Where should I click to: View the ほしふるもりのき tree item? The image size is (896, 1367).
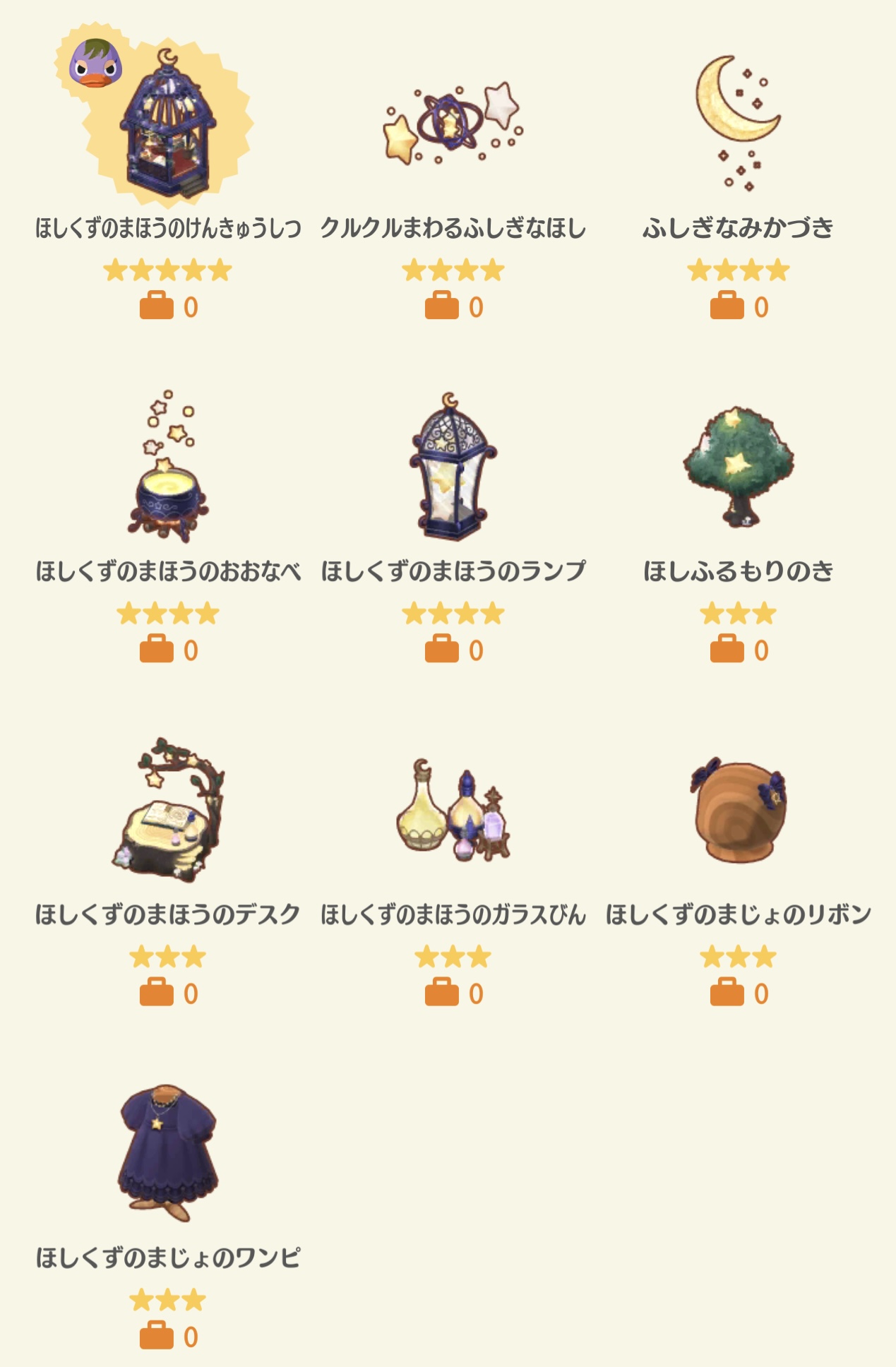pos(738,467)
